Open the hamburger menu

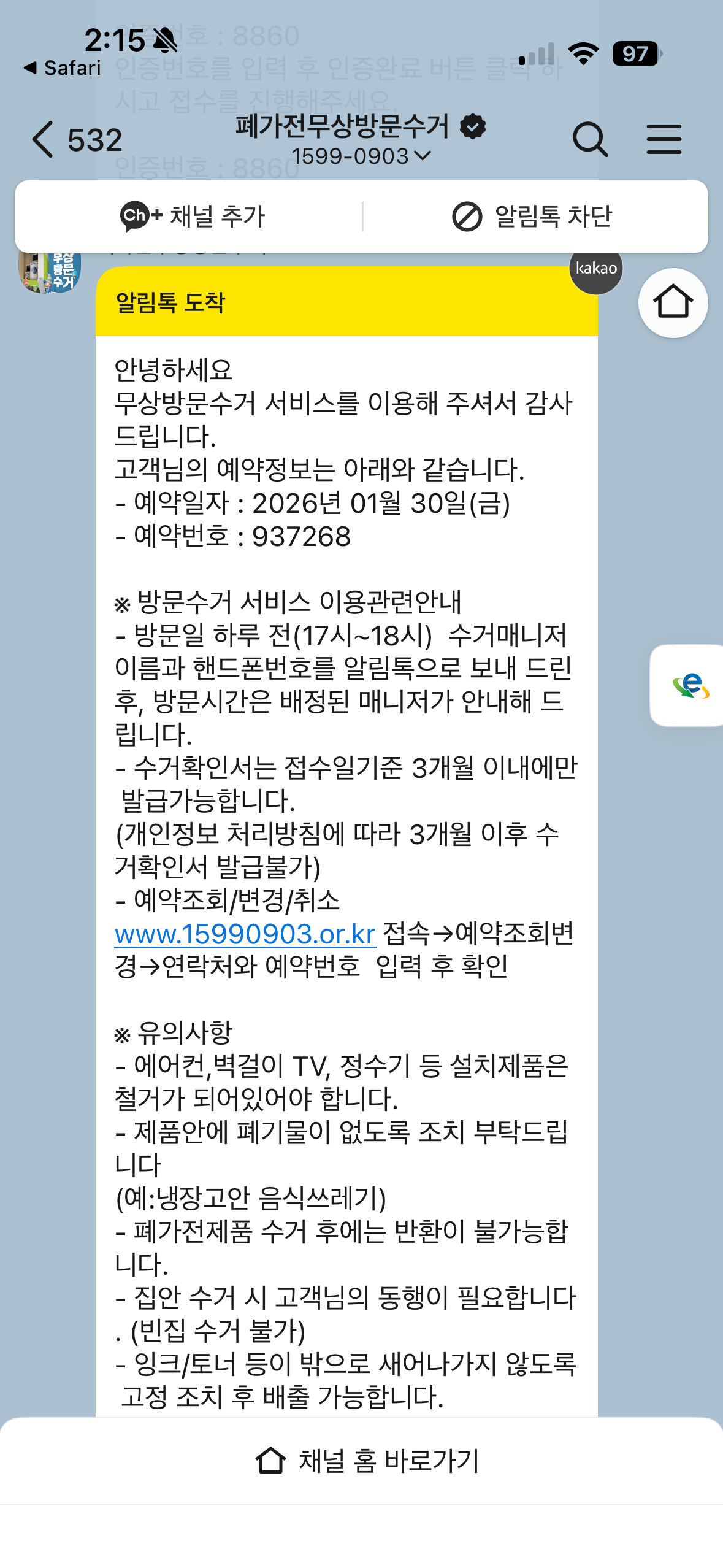tap(664, 139)
